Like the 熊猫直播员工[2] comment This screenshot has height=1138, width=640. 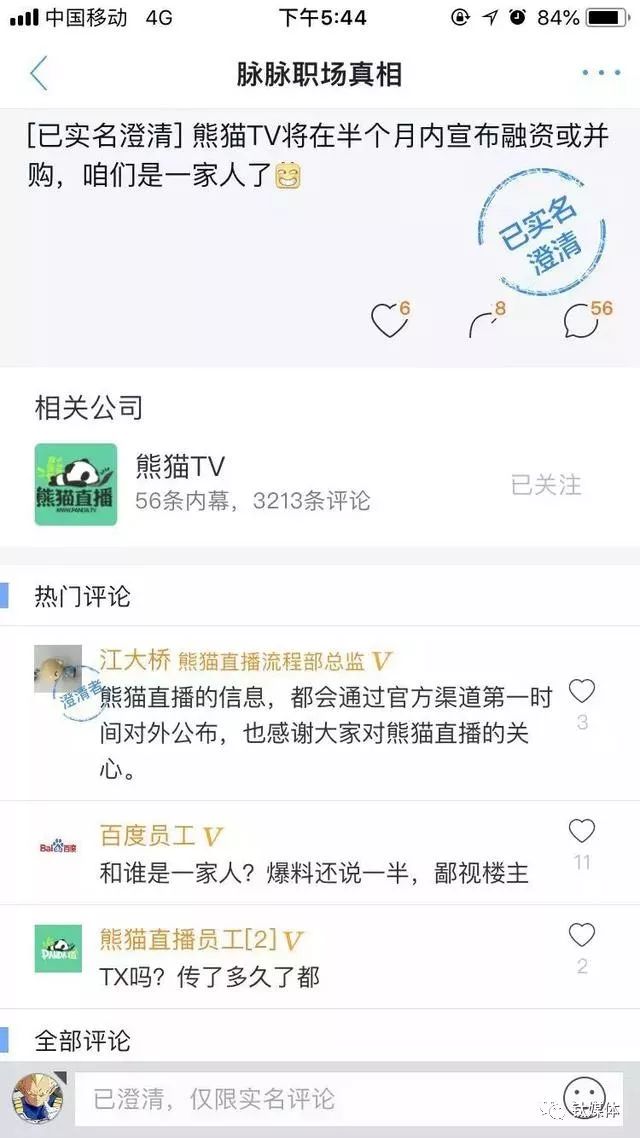click(581, 936)
